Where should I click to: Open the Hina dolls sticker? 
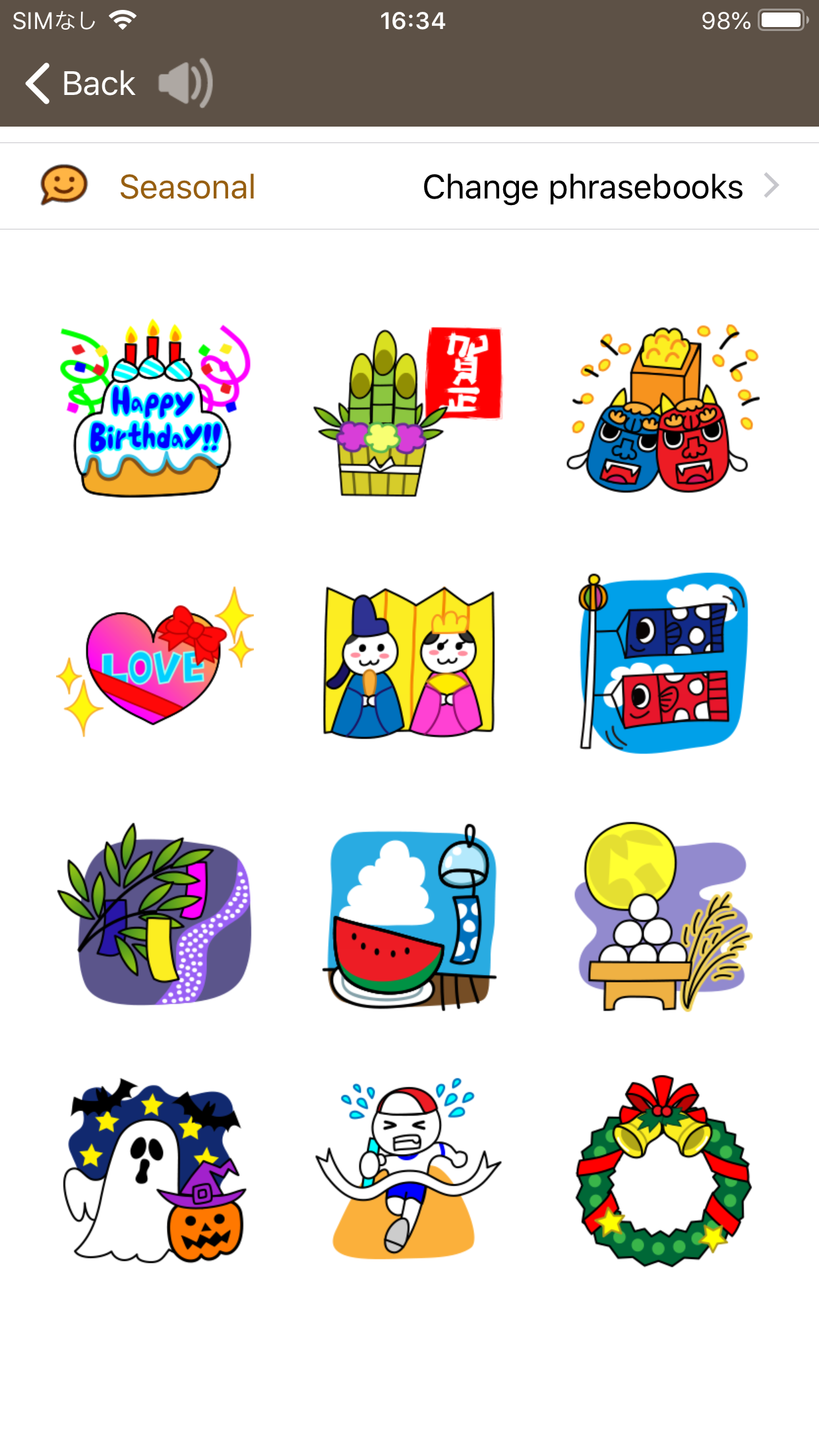click(409, 661)
